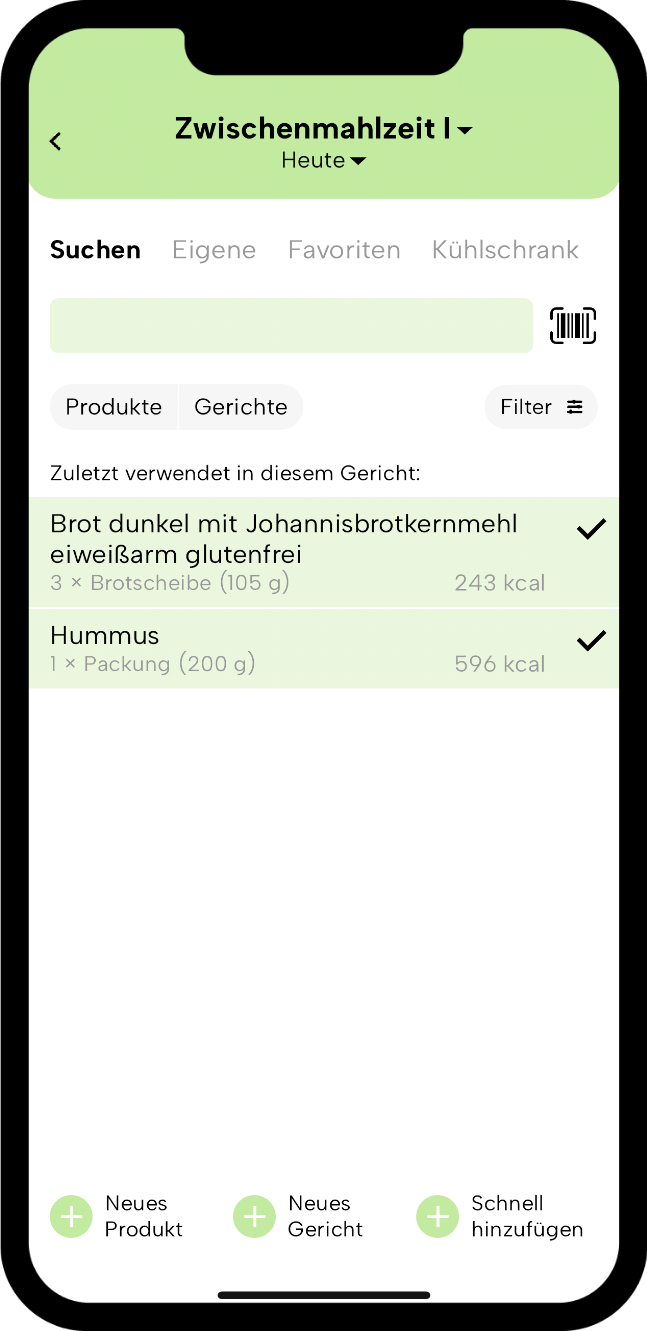Change the date from Heute
This screenshot has width=647, height=1331.
pos(323,161)
